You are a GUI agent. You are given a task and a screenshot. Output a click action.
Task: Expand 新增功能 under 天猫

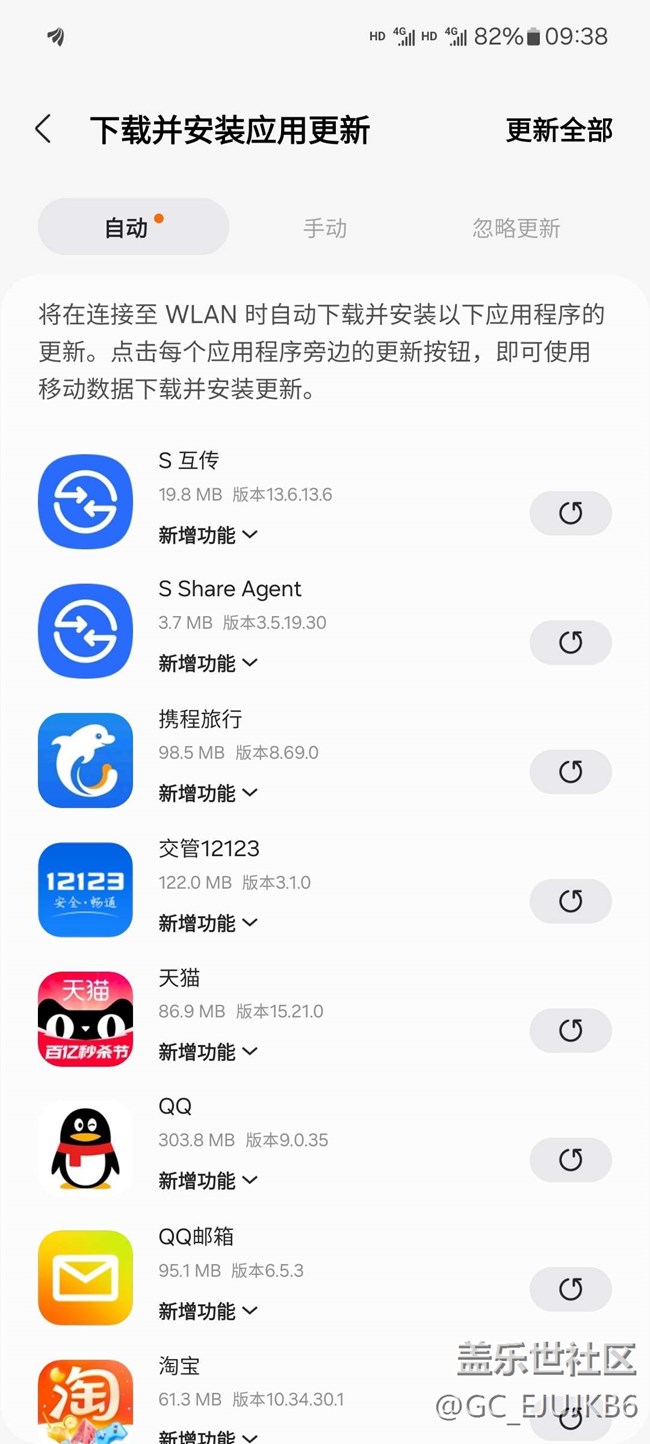208,1052
